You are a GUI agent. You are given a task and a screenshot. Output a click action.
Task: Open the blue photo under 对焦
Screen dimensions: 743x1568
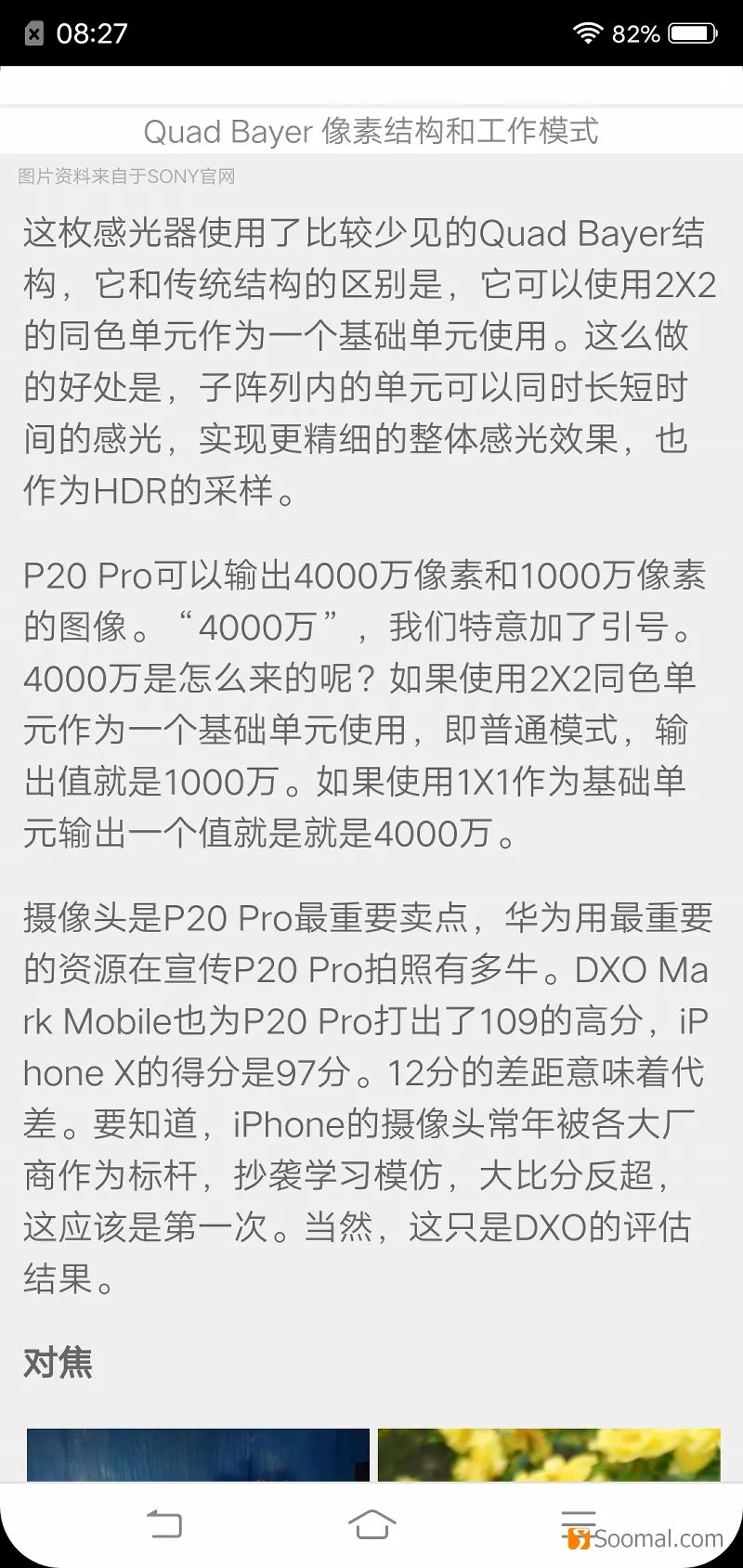(x=198, y=1455)
